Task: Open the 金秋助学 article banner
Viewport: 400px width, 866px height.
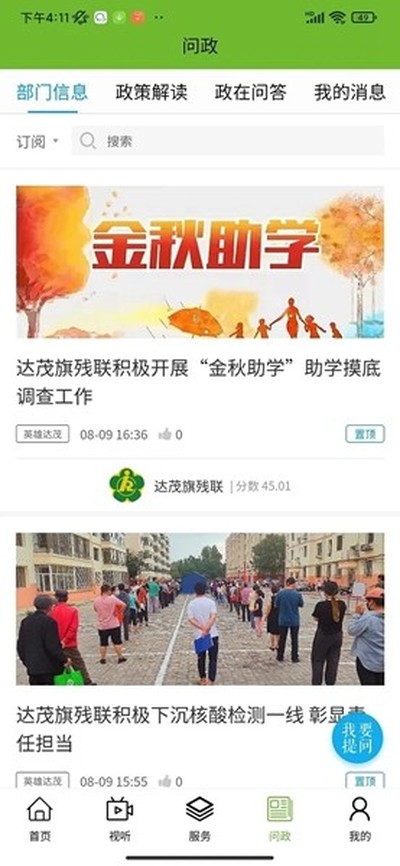Action: pos(200,262)
